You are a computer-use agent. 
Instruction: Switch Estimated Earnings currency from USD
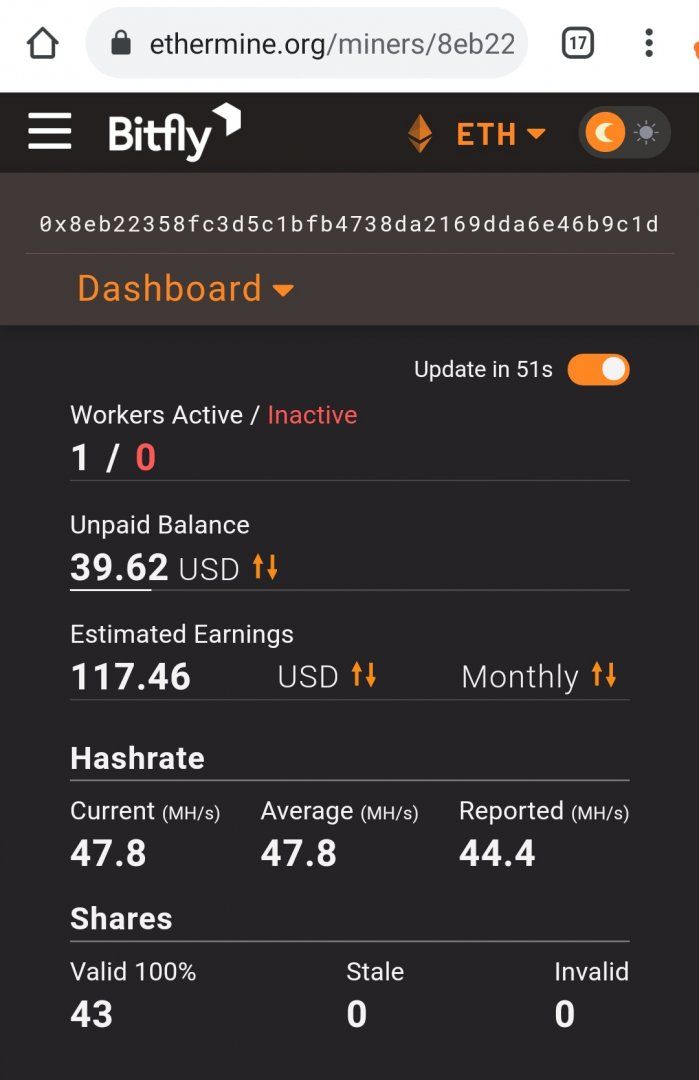[363, 675]
